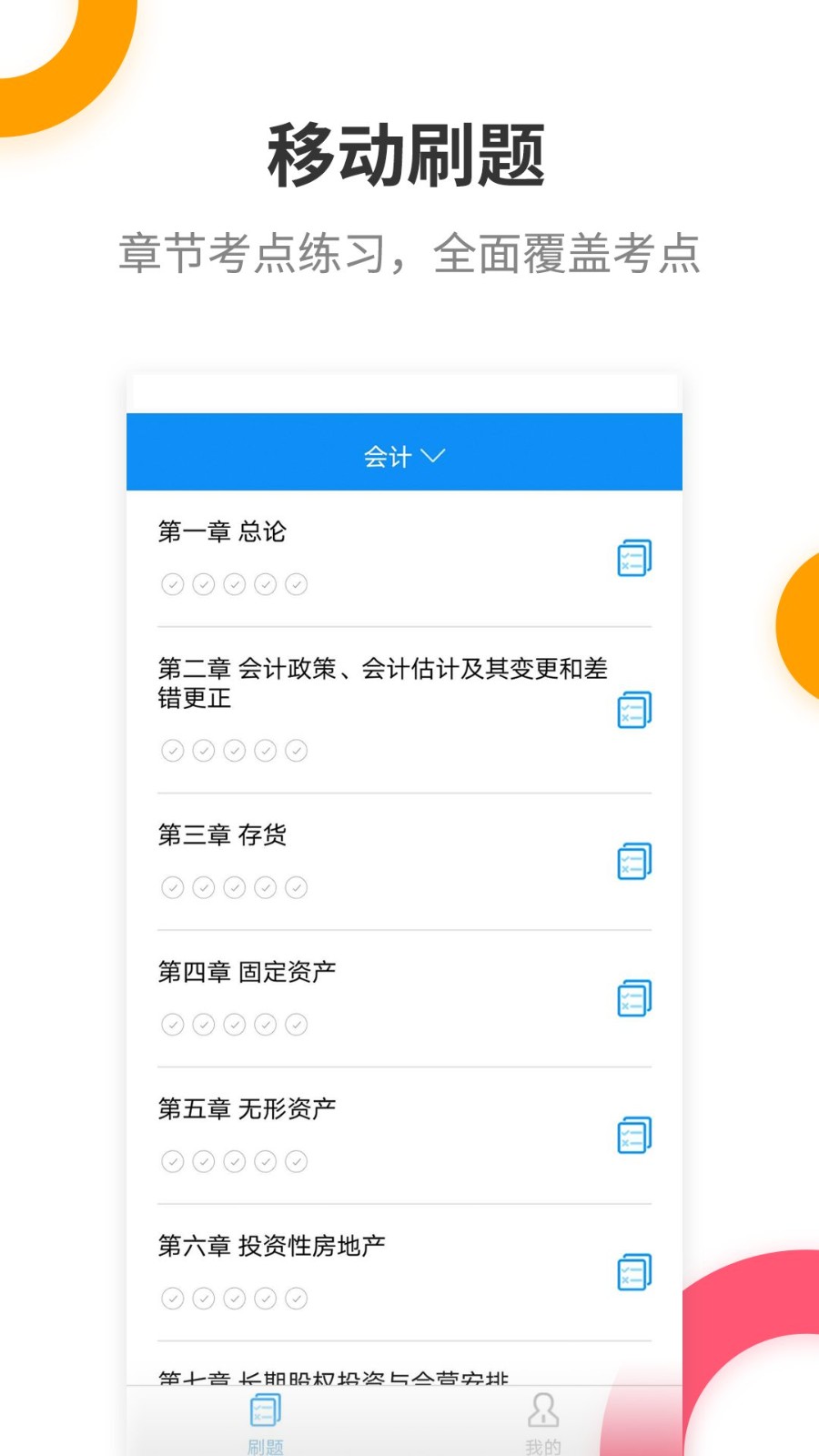Open the subject selector in the blue header
Viewport: 819px width, 1456px height.
click(404, 453)
